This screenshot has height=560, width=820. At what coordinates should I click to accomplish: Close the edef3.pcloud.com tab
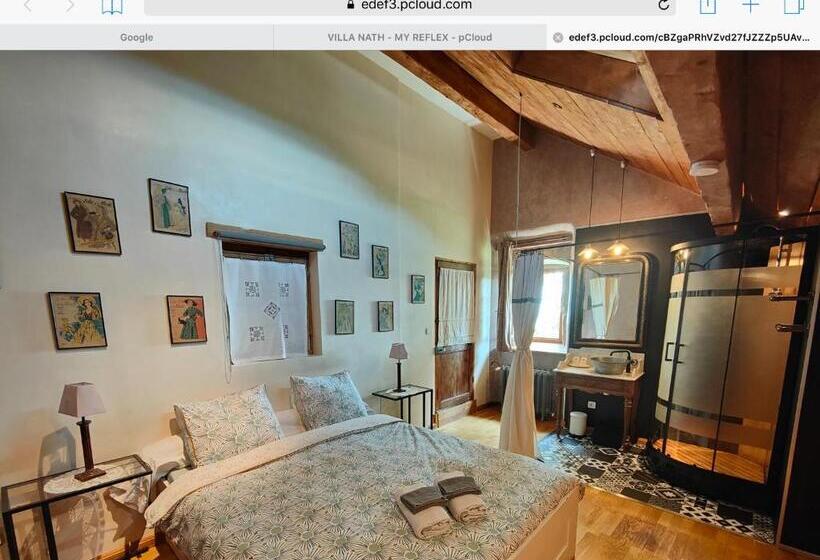[556, 38]
